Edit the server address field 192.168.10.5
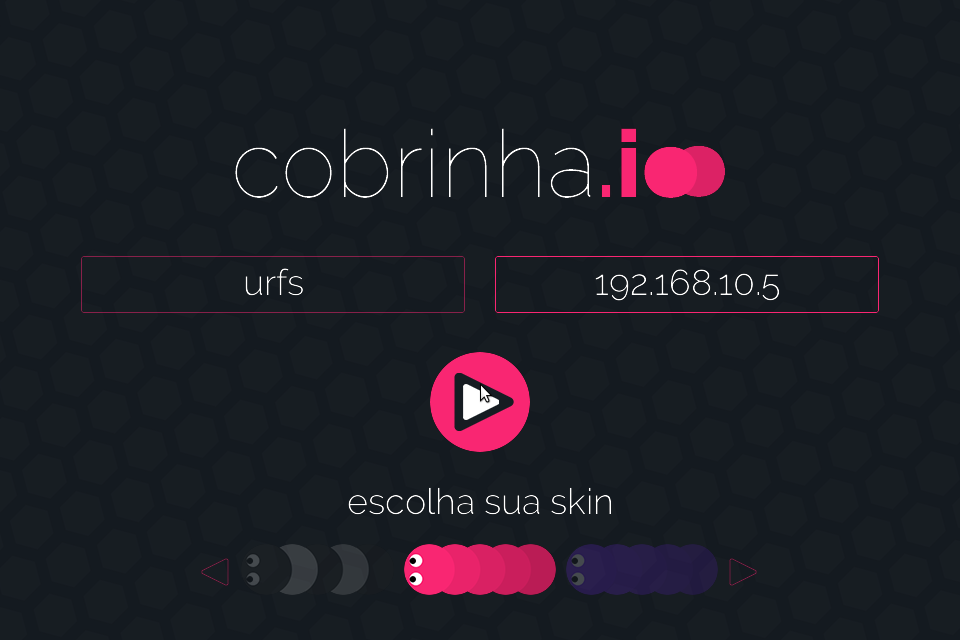The width and height of the screenshot is (960, 640). [687, 285]
